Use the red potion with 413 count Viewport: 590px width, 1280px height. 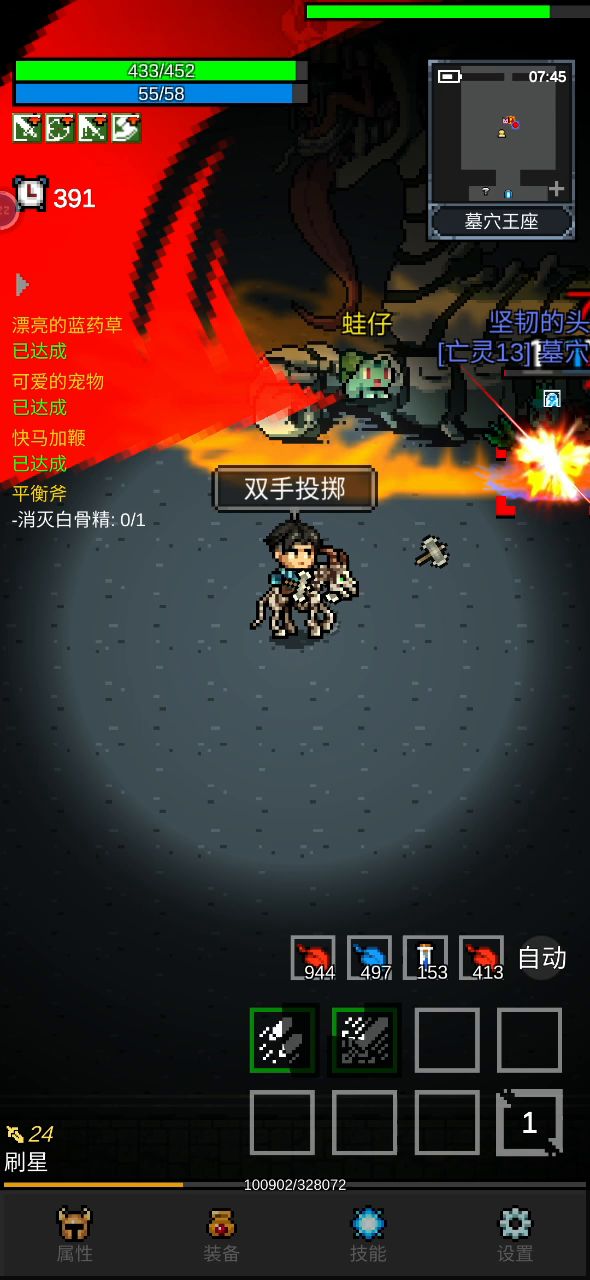coord(481,958)
